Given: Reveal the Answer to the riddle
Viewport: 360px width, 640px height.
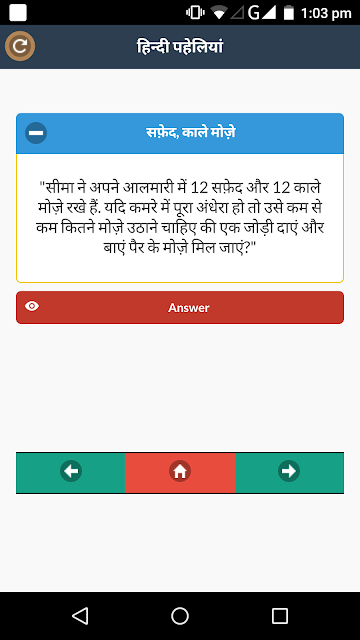Looking at the screenshot, I should pos(180,307).
